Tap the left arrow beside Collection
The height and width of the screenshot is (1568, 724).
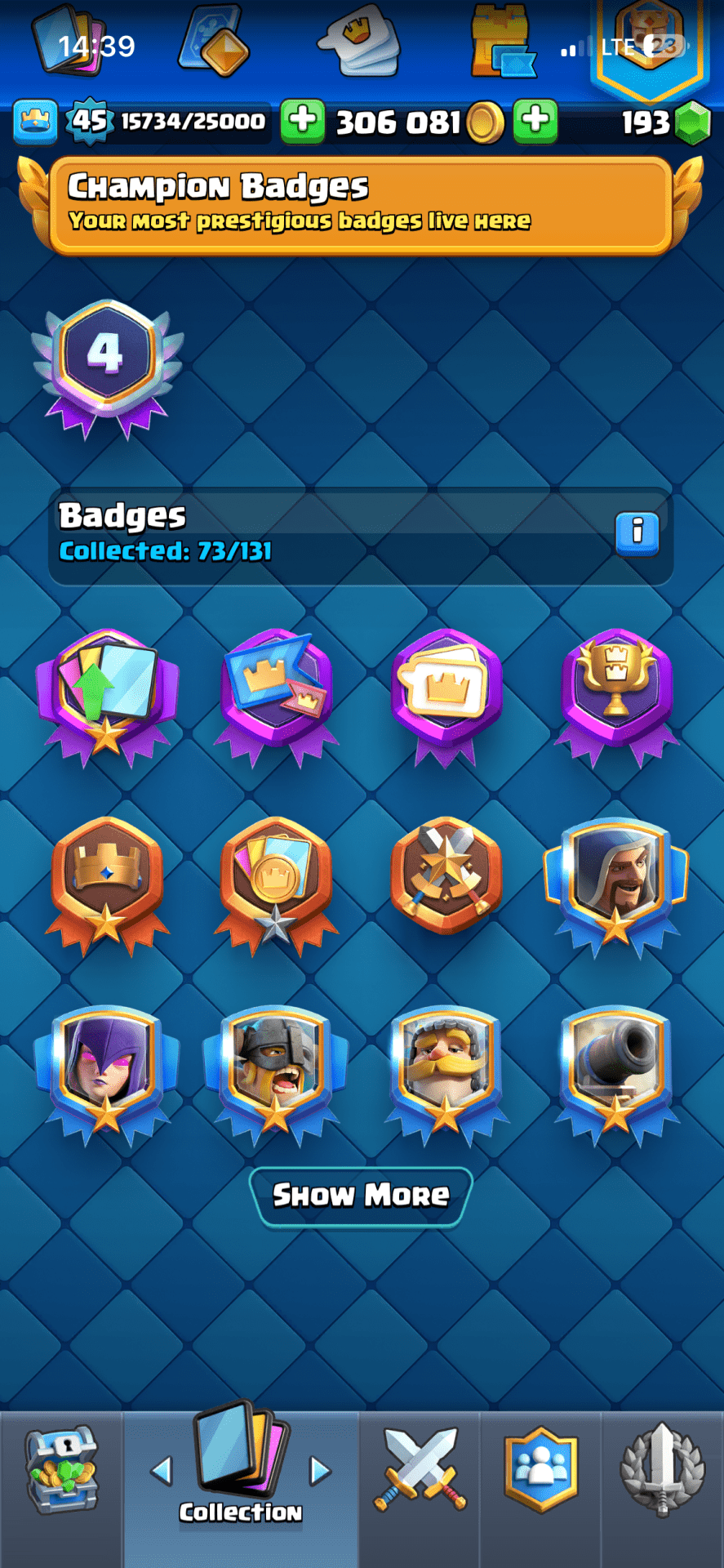pyautogui.click(x=162, y=1471)
